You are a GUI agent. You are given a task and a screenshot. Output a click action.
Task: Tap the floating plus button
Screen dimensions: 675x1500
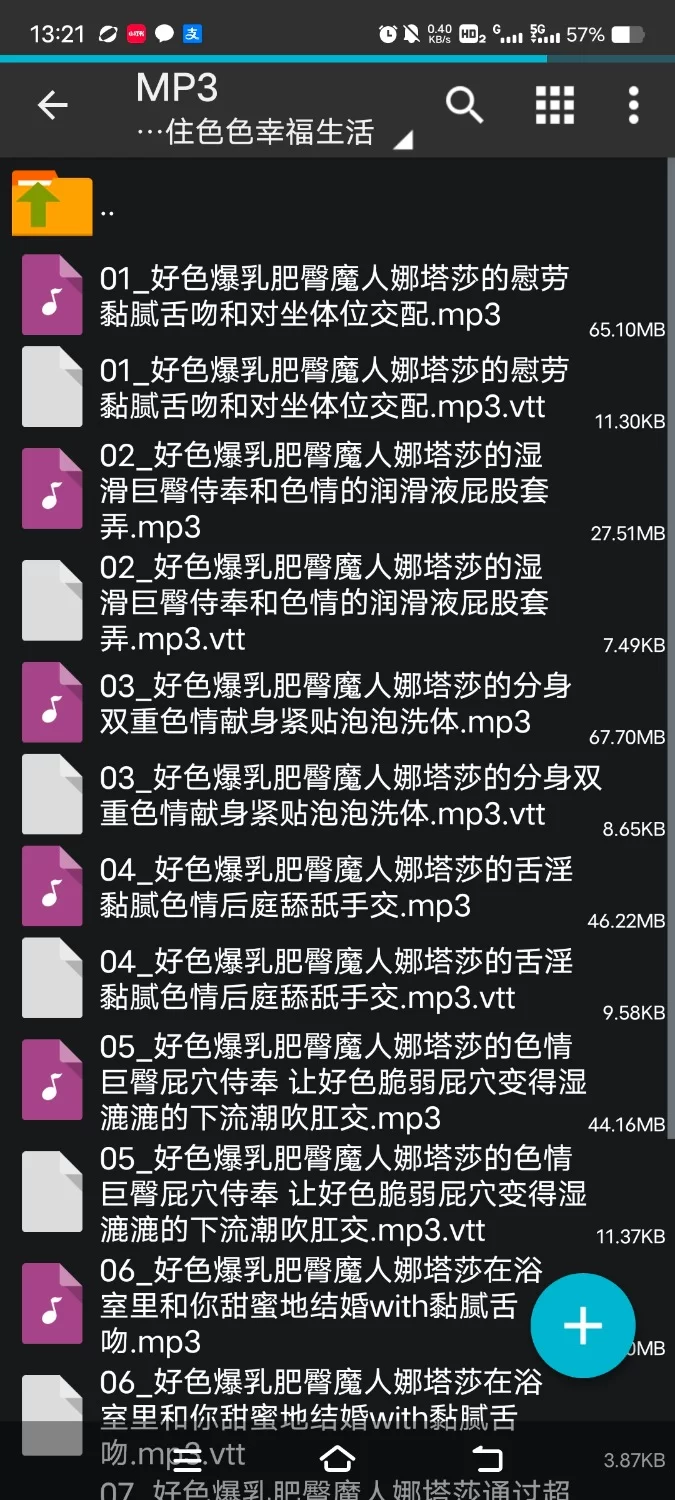582,1326
